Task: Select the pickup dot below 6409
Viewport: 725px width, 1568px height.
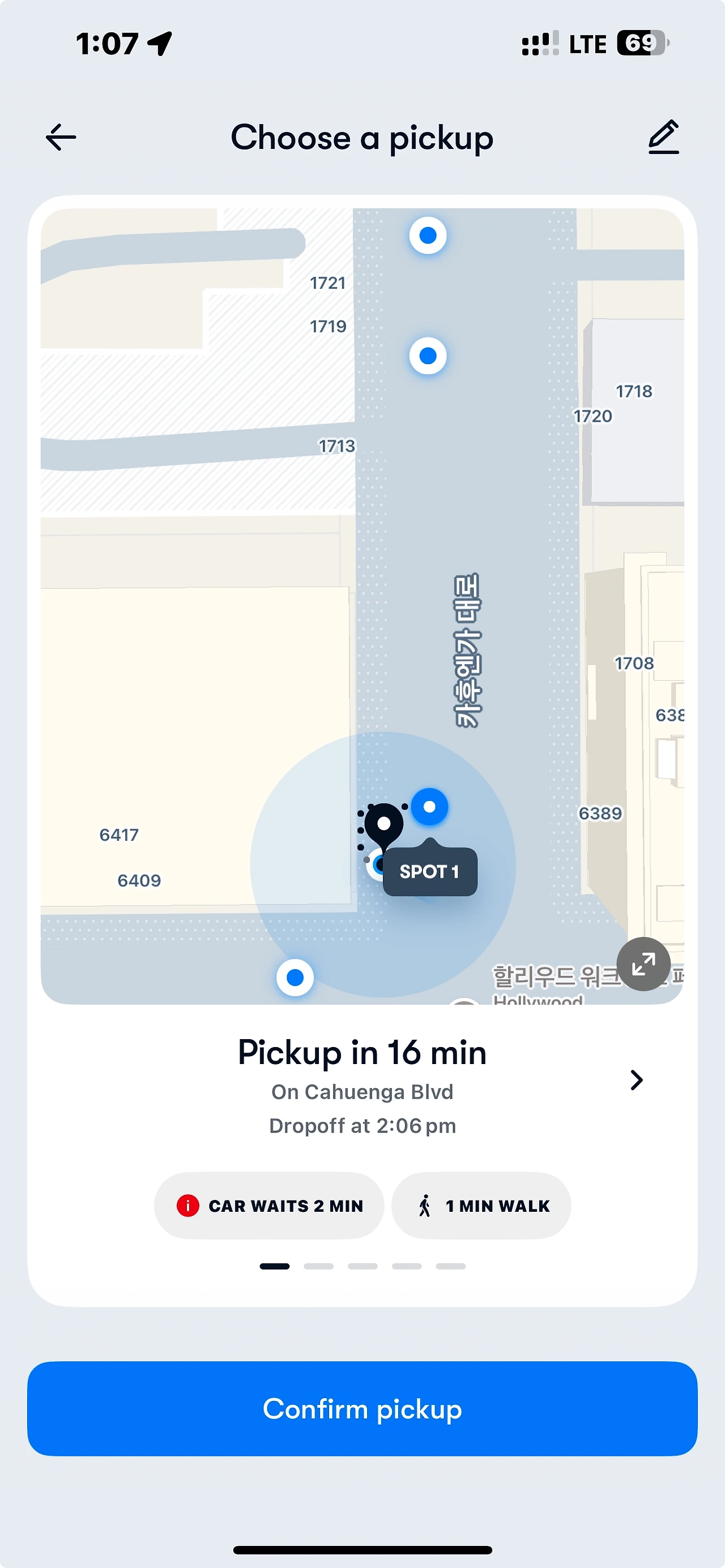Action: point(295,977)
